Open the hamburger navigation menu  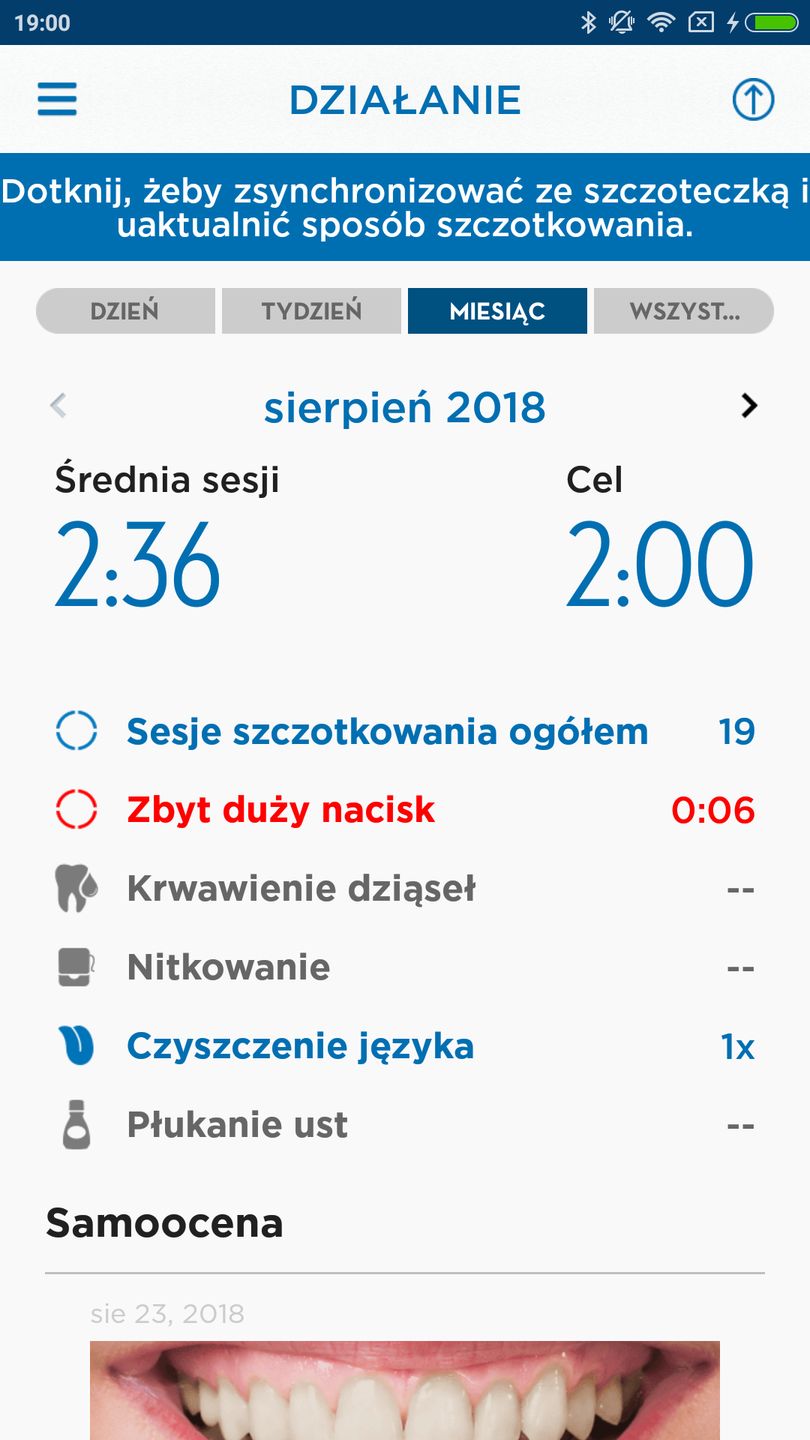[57, 99]
